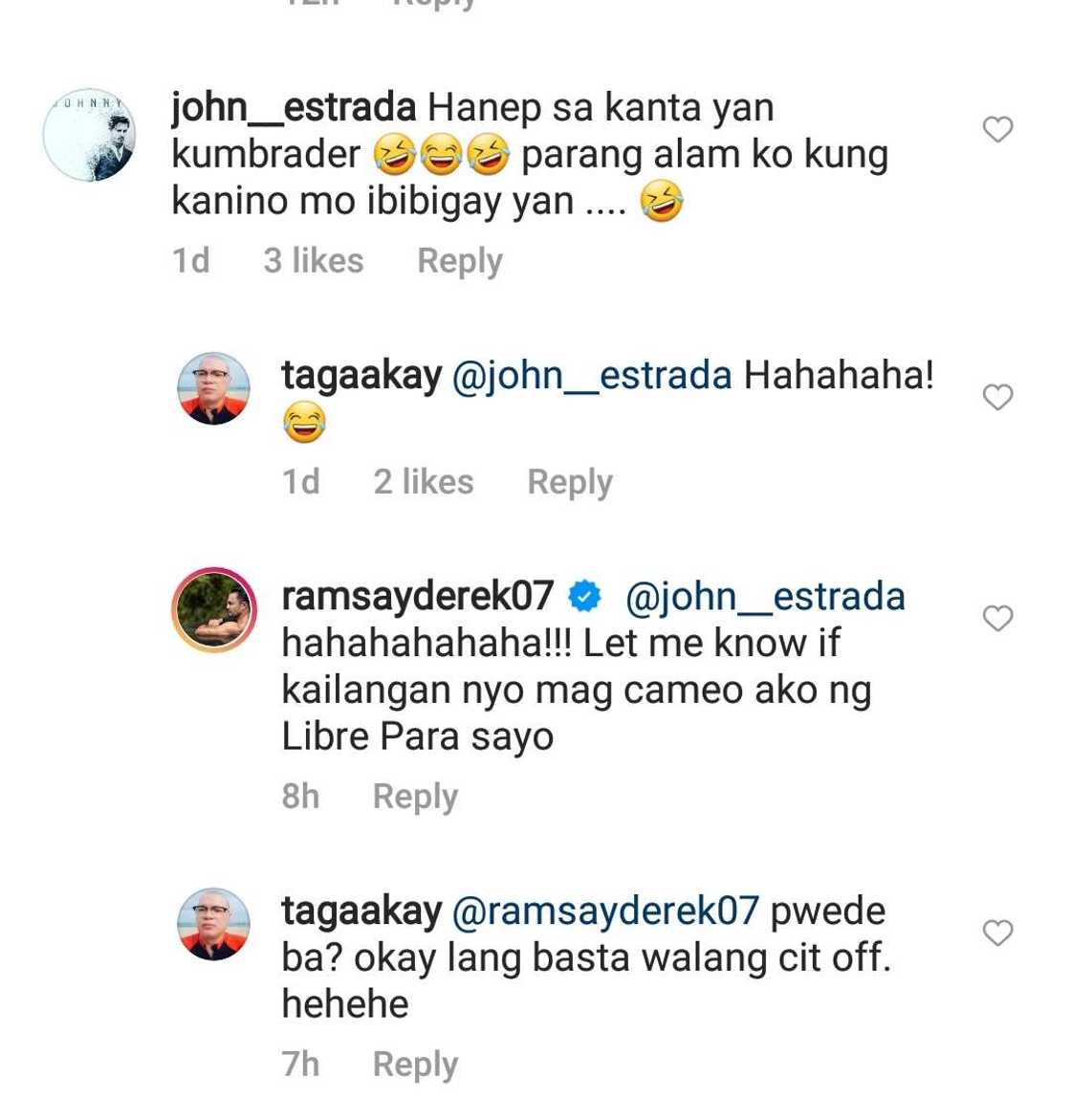Open john__estrada's profile picture

point(89,135)
